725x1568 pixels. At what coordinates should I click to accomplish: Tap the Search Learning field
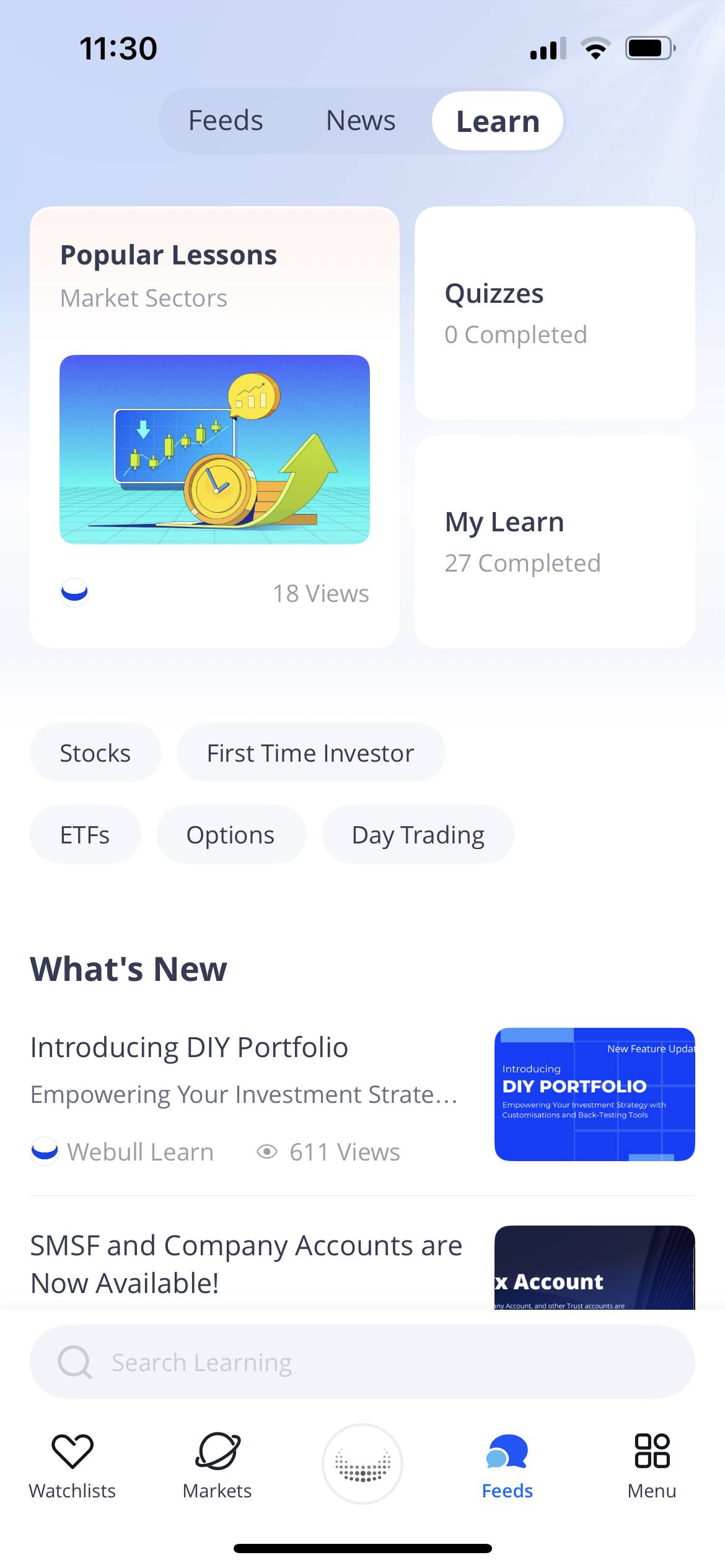click(362, 1362)
